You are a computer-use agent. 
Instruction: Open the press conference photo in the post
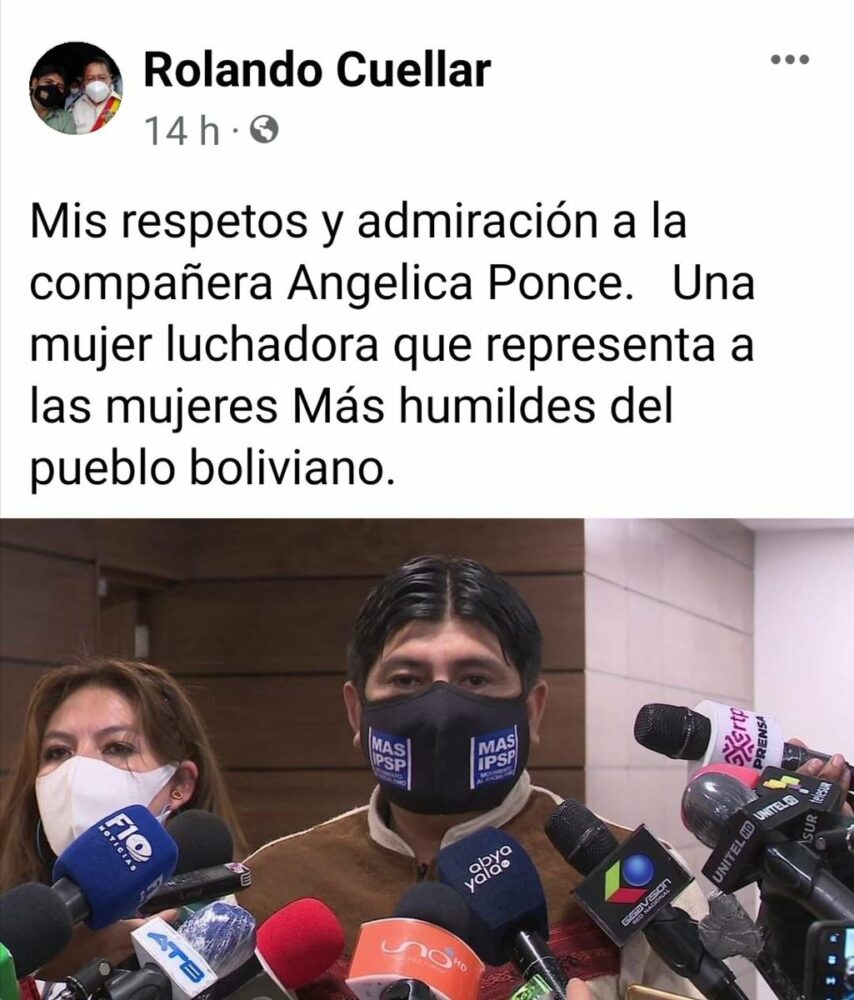pyautogui.click(x=427, y=760)
